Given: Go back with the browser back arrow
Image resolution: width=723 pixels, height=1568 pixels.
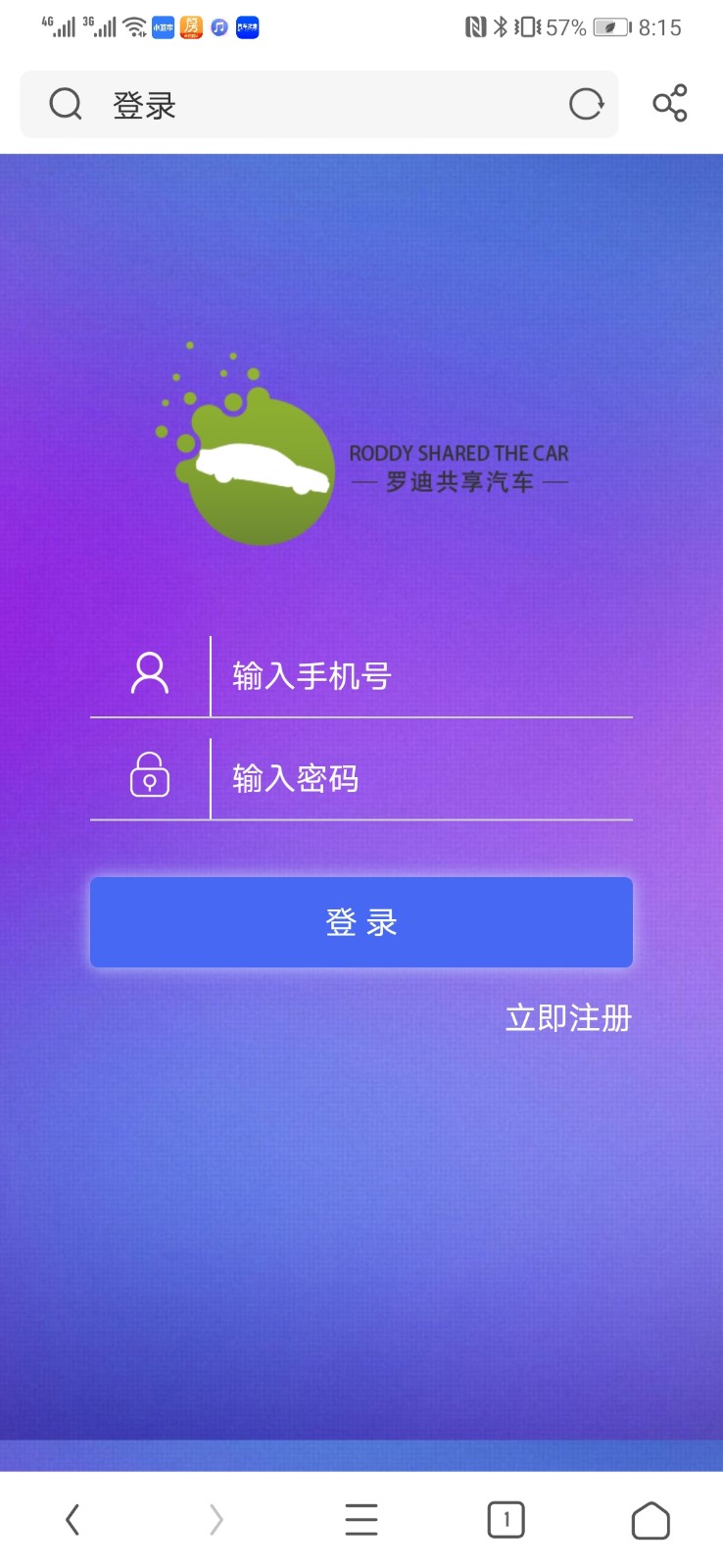Looking at the screenshot, I should pyautogui.click(x=72, y=1520).
